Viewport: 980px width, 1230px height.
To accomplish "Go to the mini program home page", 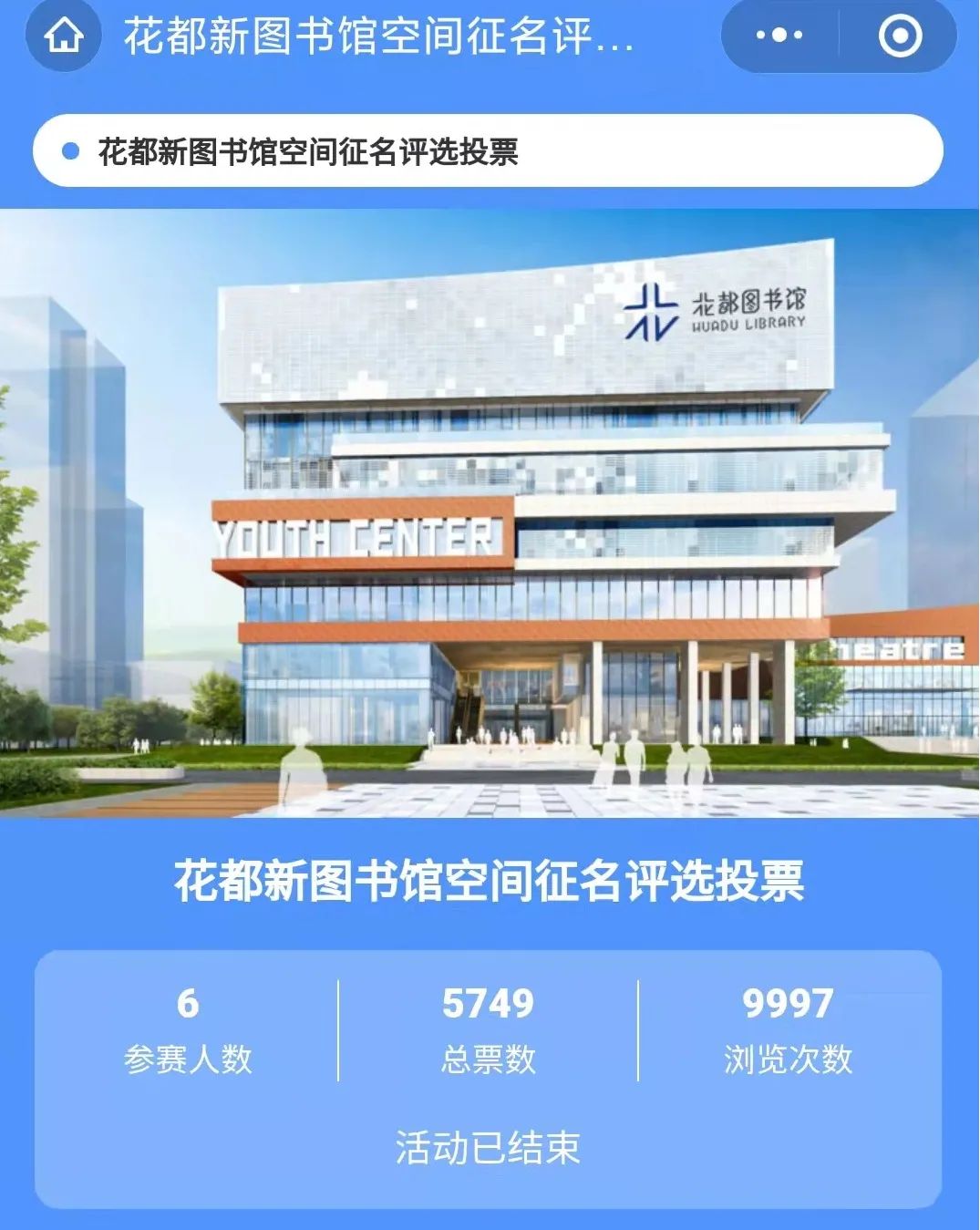I will [63, 36].
